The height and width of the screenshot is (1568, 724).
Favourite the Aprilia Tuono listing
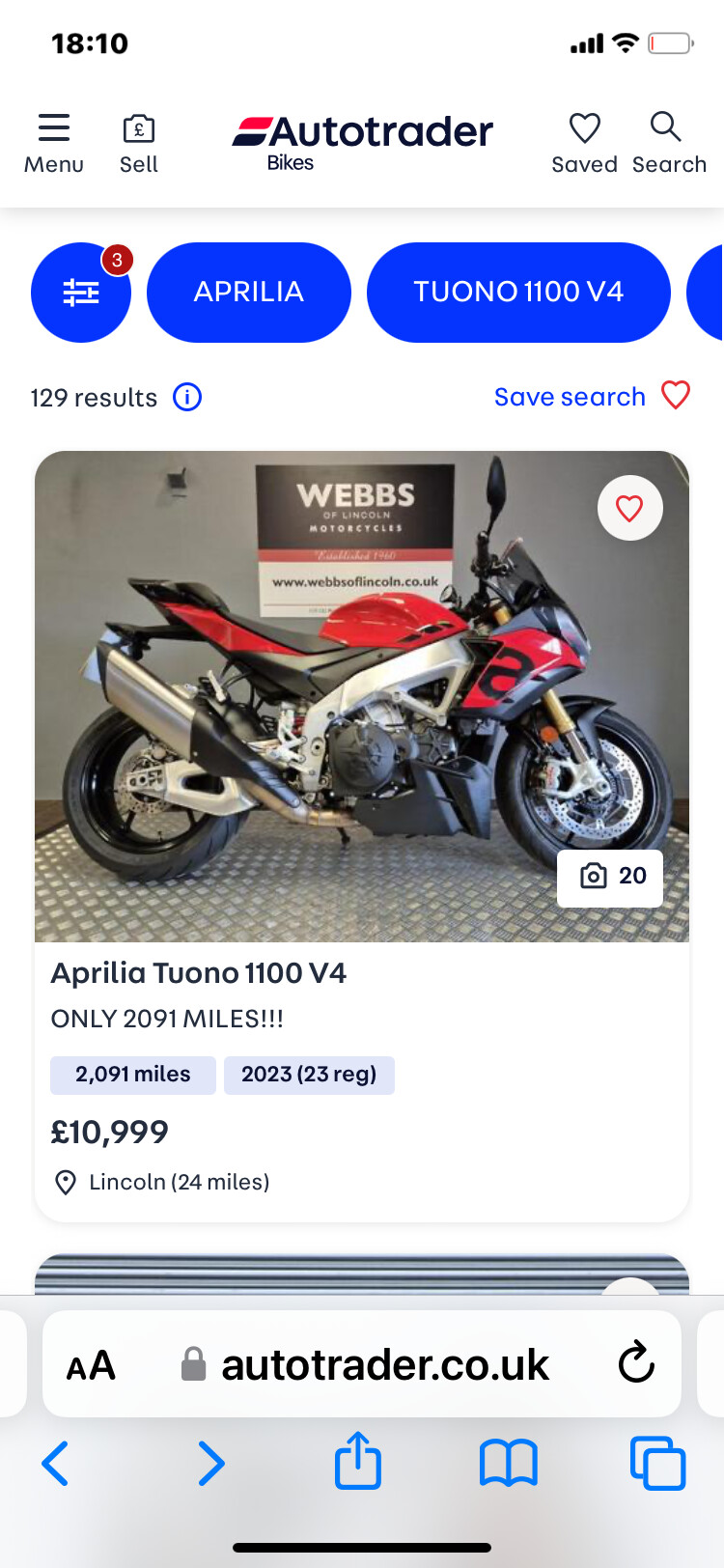(x=629, y=508)
